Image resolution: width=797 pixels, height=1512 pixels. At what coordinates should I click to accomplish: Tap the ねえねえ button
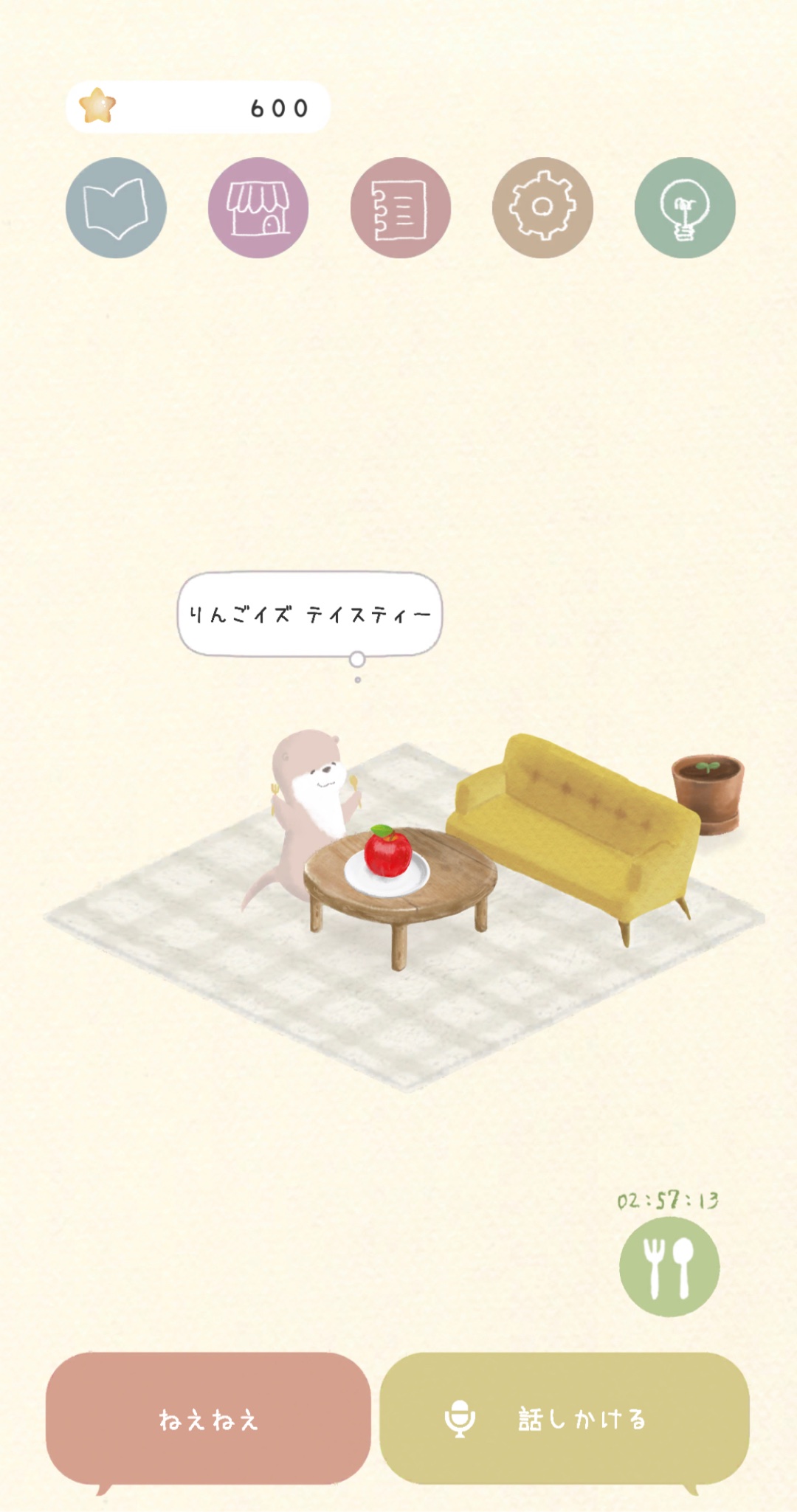208,1418
